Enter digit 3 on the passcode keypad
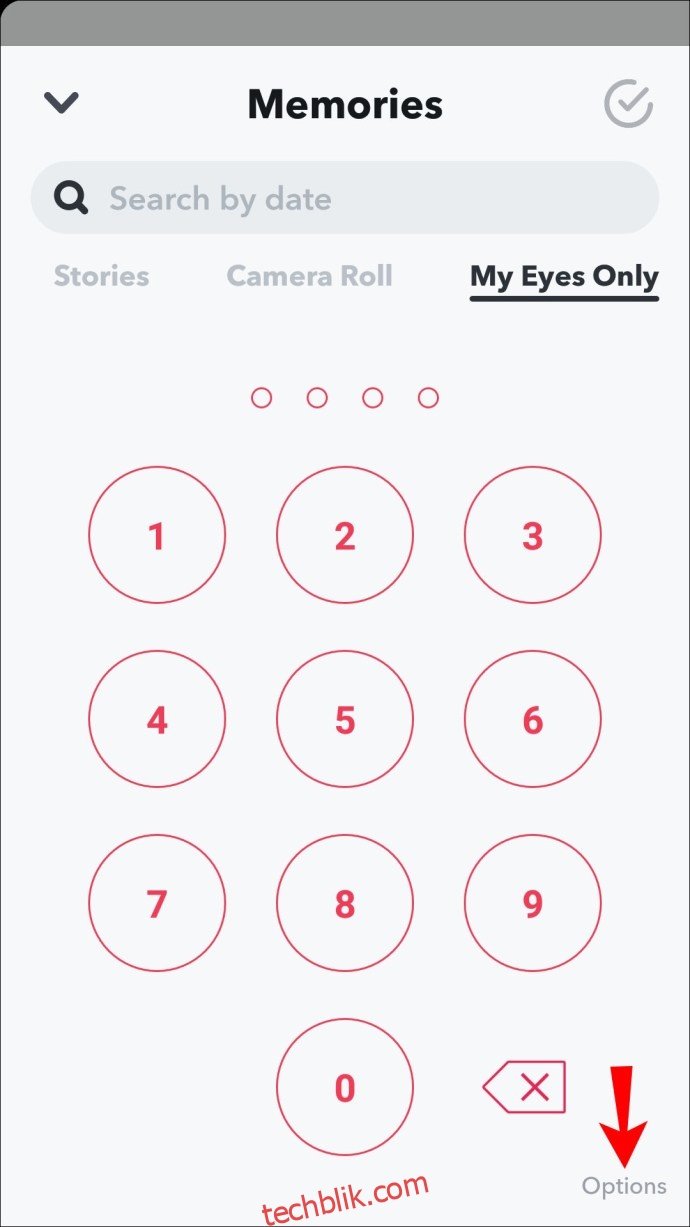This screenshot has width=690, height=1227. coord(533,536)
